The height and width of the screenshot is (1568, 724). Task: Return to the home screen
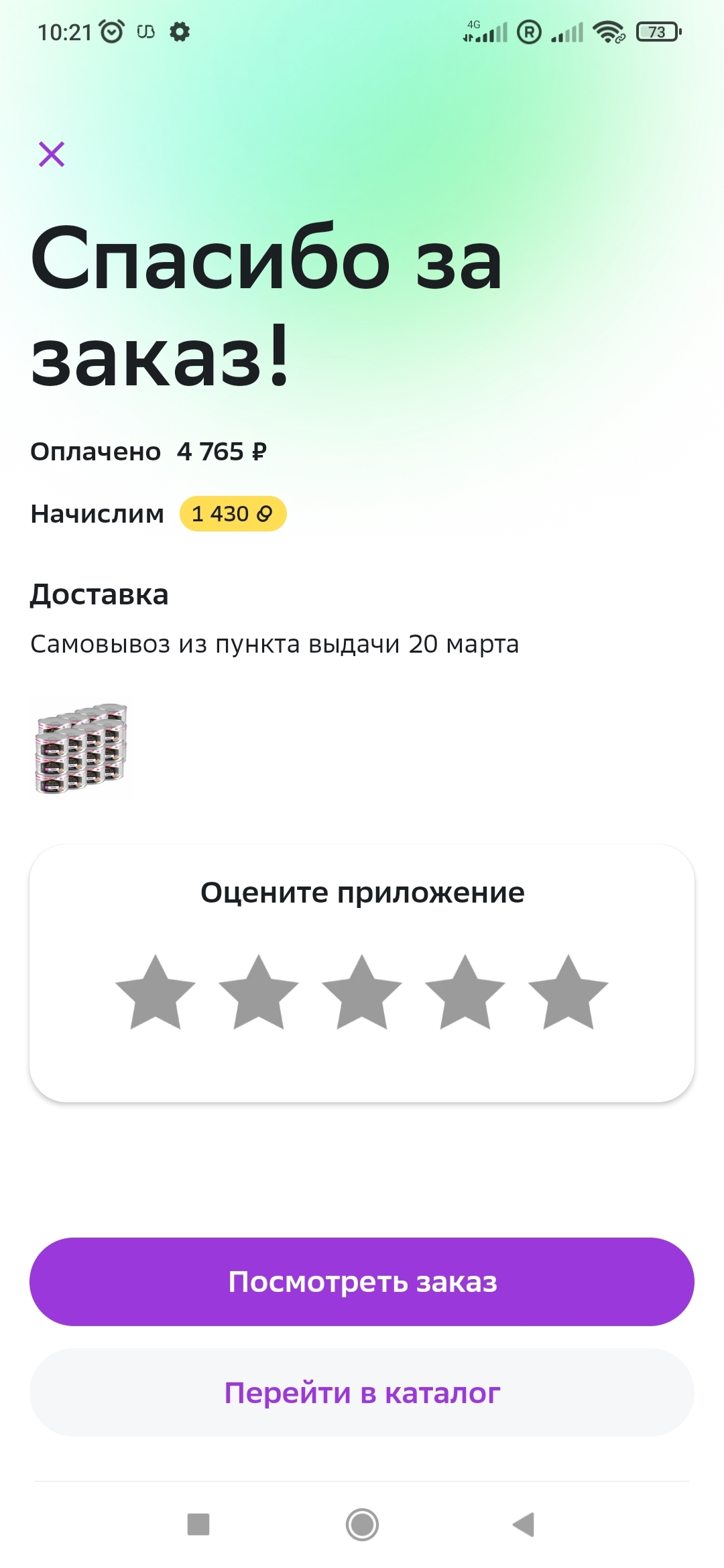362,1524
